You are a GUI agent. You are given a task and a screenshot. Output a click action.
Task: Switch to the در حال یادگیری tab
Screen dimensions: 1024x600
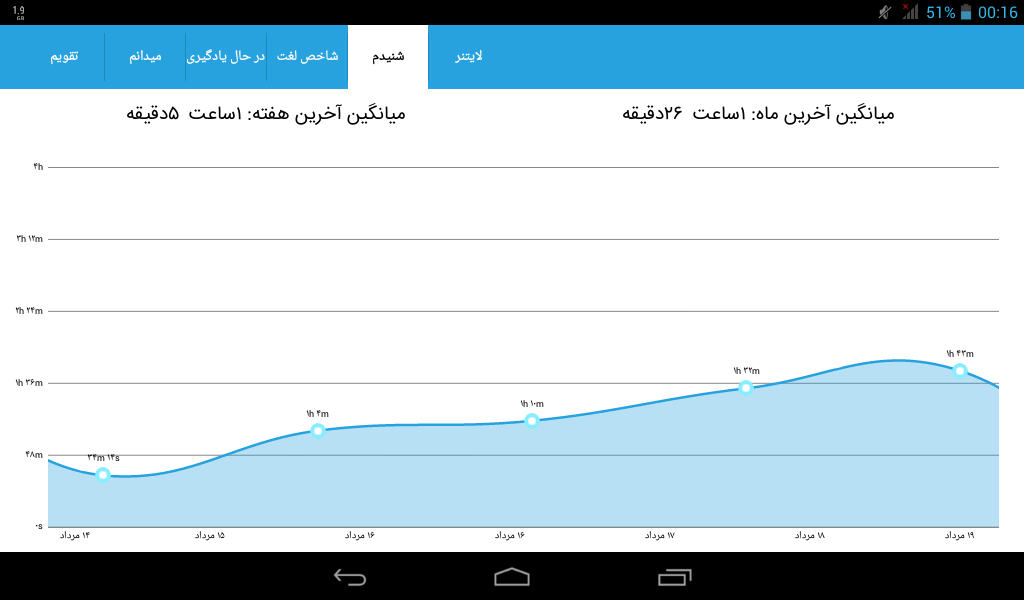coord(226,57)
